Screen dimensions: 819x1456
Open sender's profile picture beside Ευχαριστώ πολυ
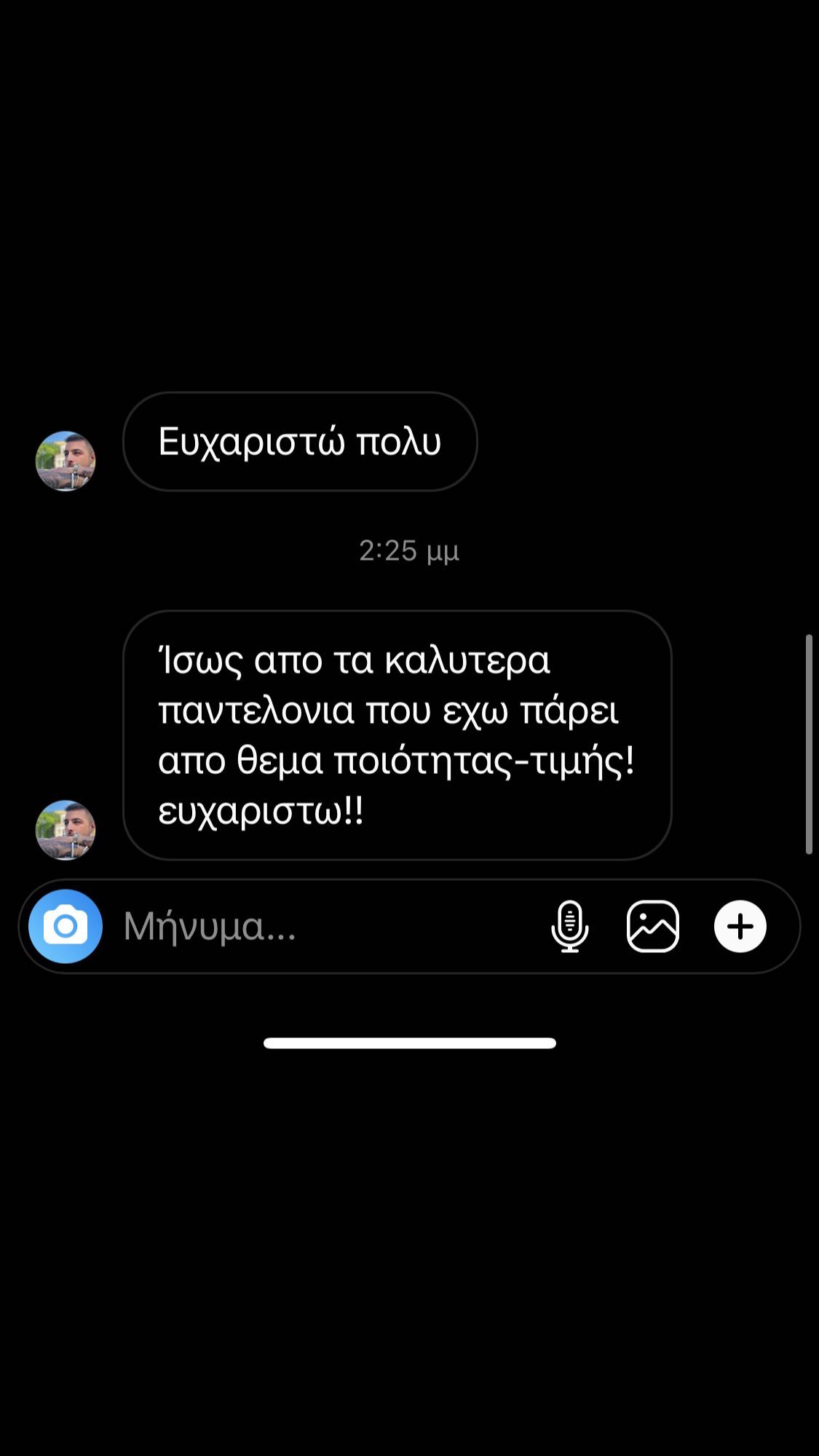click(66, 461)
